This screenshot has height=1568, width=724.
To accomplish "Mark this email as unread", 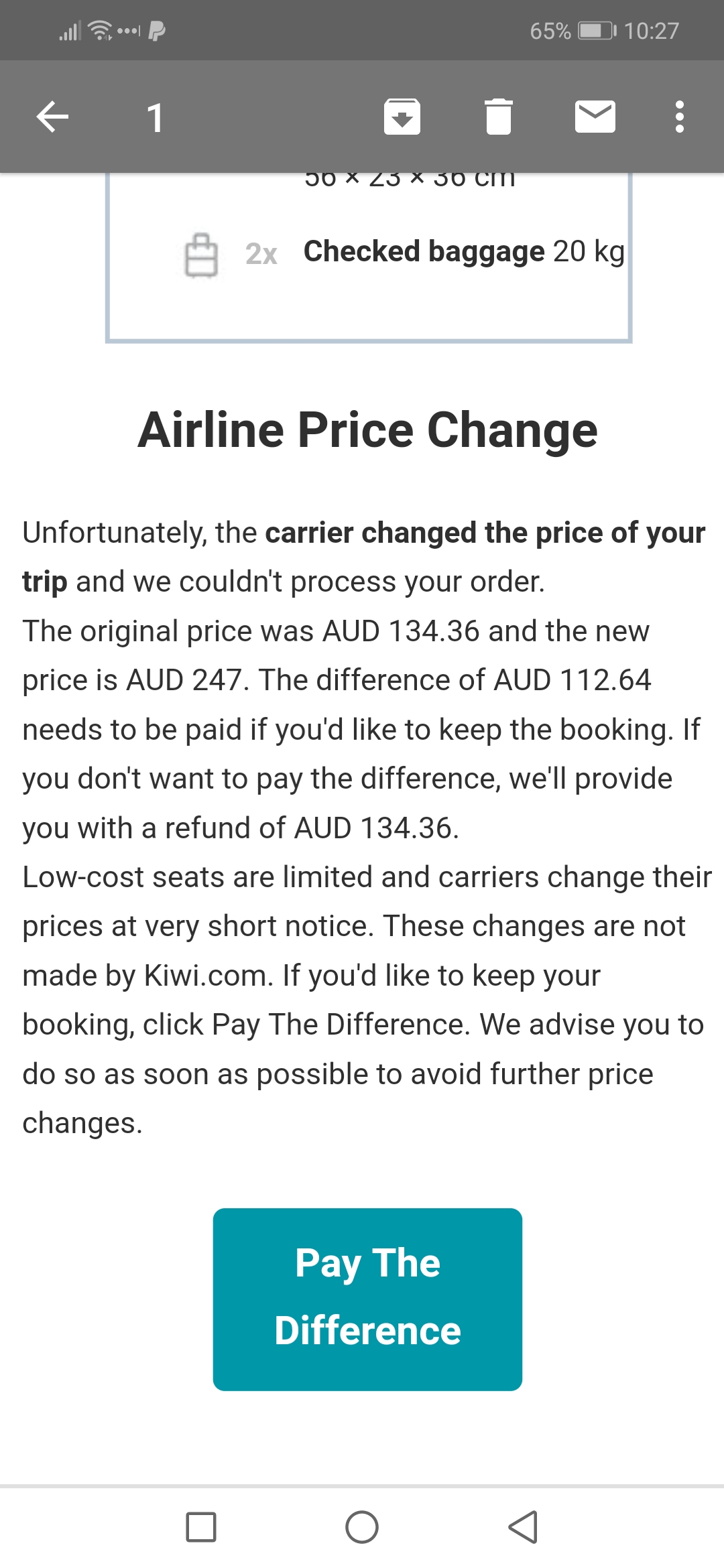I will [x=595, y=117].
